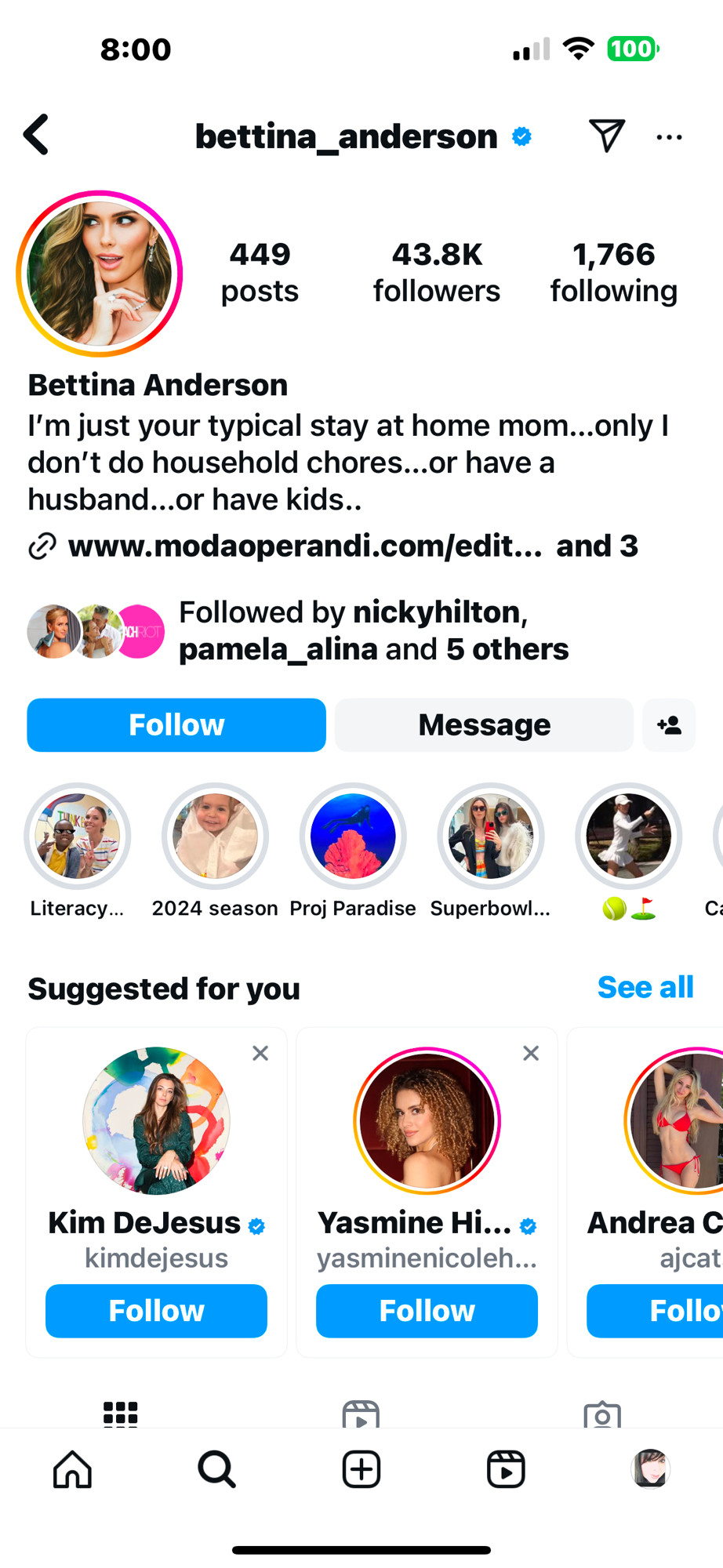This screenshot has height=1568, width=723.
Task: View the Proj Paradise highlight
Action: 353,836
